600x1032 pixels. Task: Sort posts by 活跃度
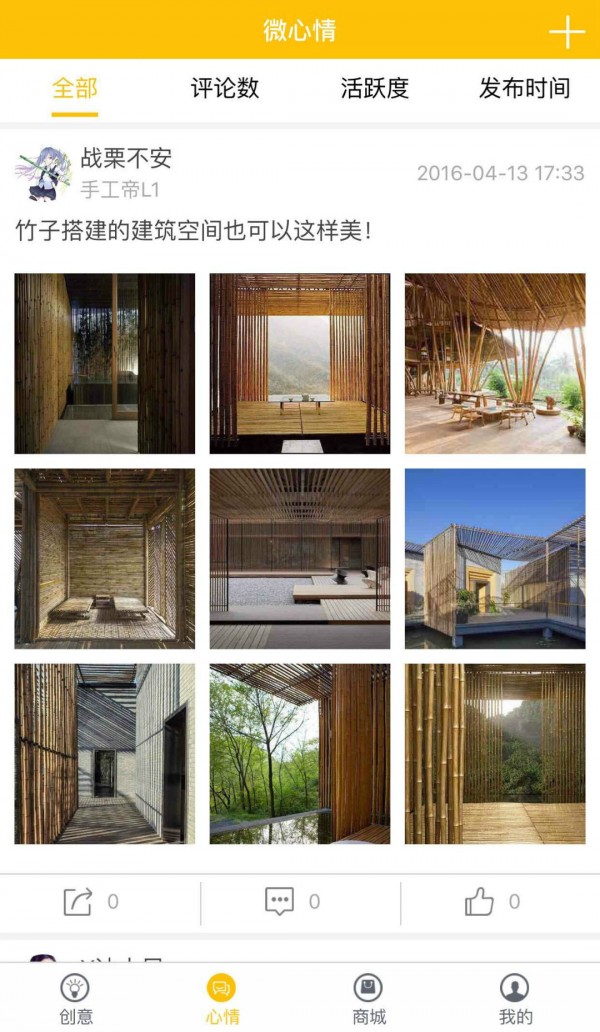(x=375, y=88)
